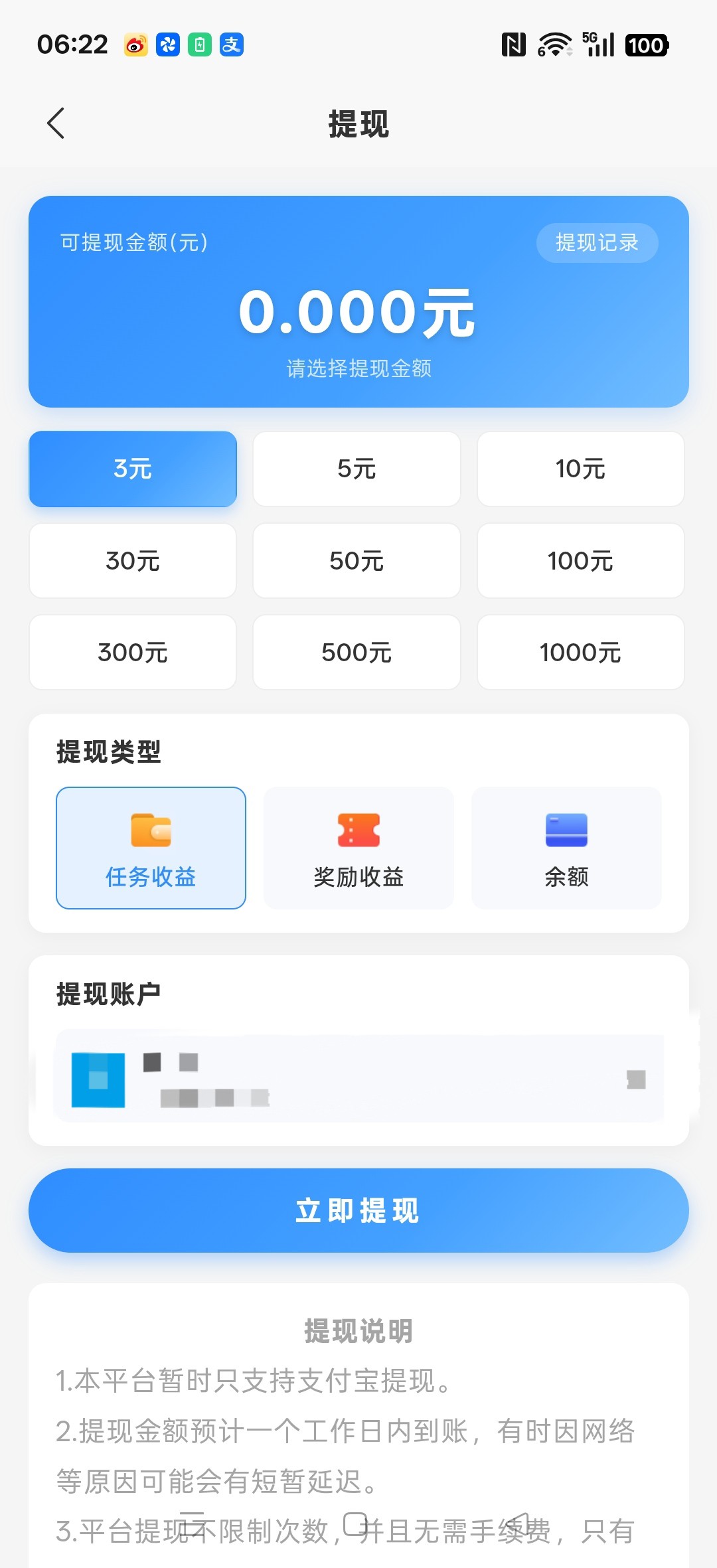The width and height of the screenshot is (717, 1568).
Task: Choose 余额 as withdrawal type
Action: point(566,848)
